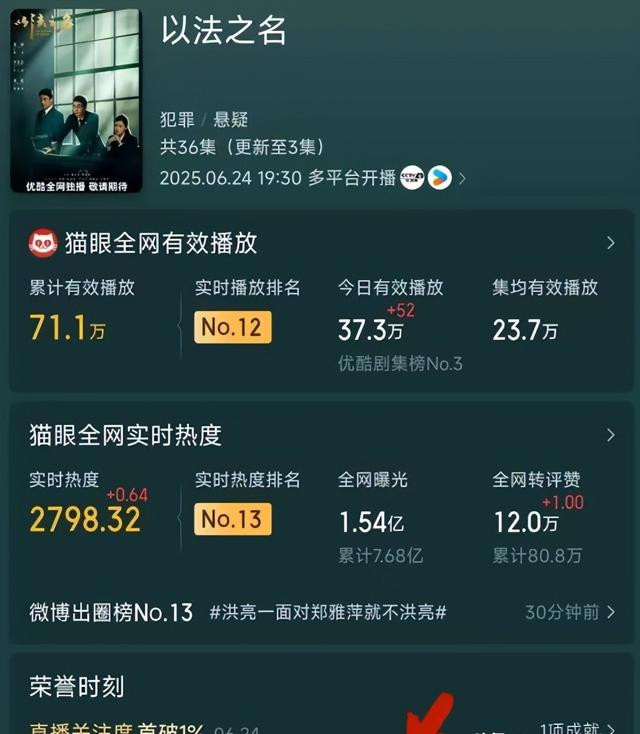640x734 pixels.
Task: Open the 以法之名 poster image
Action: point(76,100)
